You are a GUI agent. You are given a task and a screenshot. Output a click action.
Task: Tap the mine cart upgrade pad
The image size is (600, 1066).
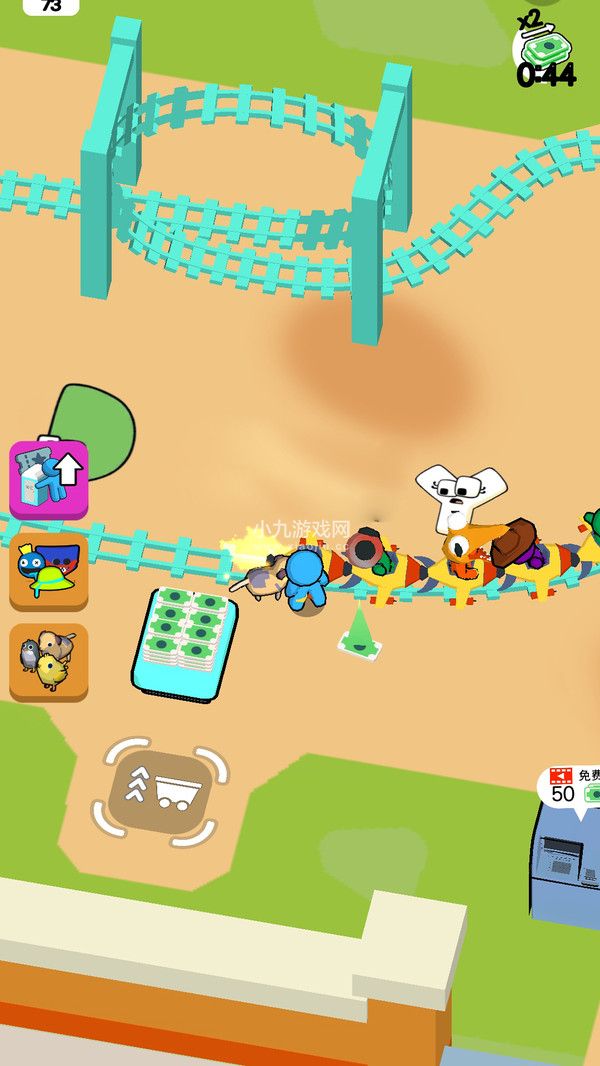click(x=160, y=792)
